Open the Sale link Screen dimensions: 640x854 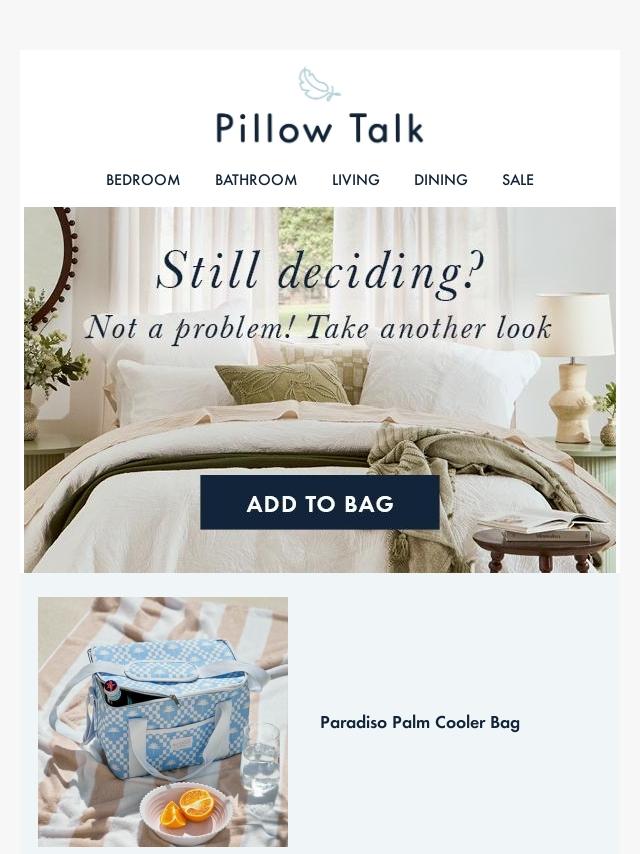(x=518, y=180)
